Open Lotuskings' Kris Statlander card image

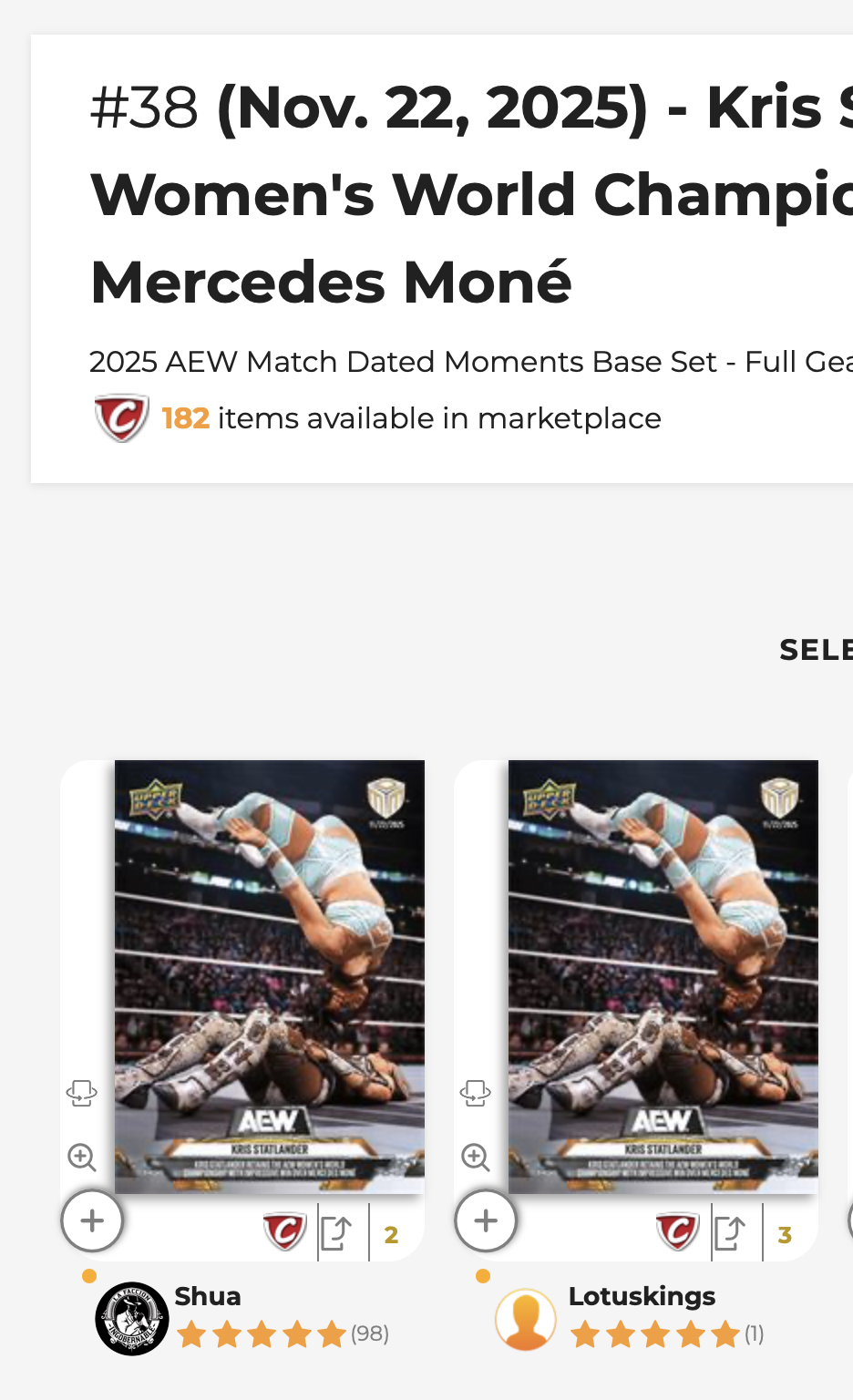663,975
